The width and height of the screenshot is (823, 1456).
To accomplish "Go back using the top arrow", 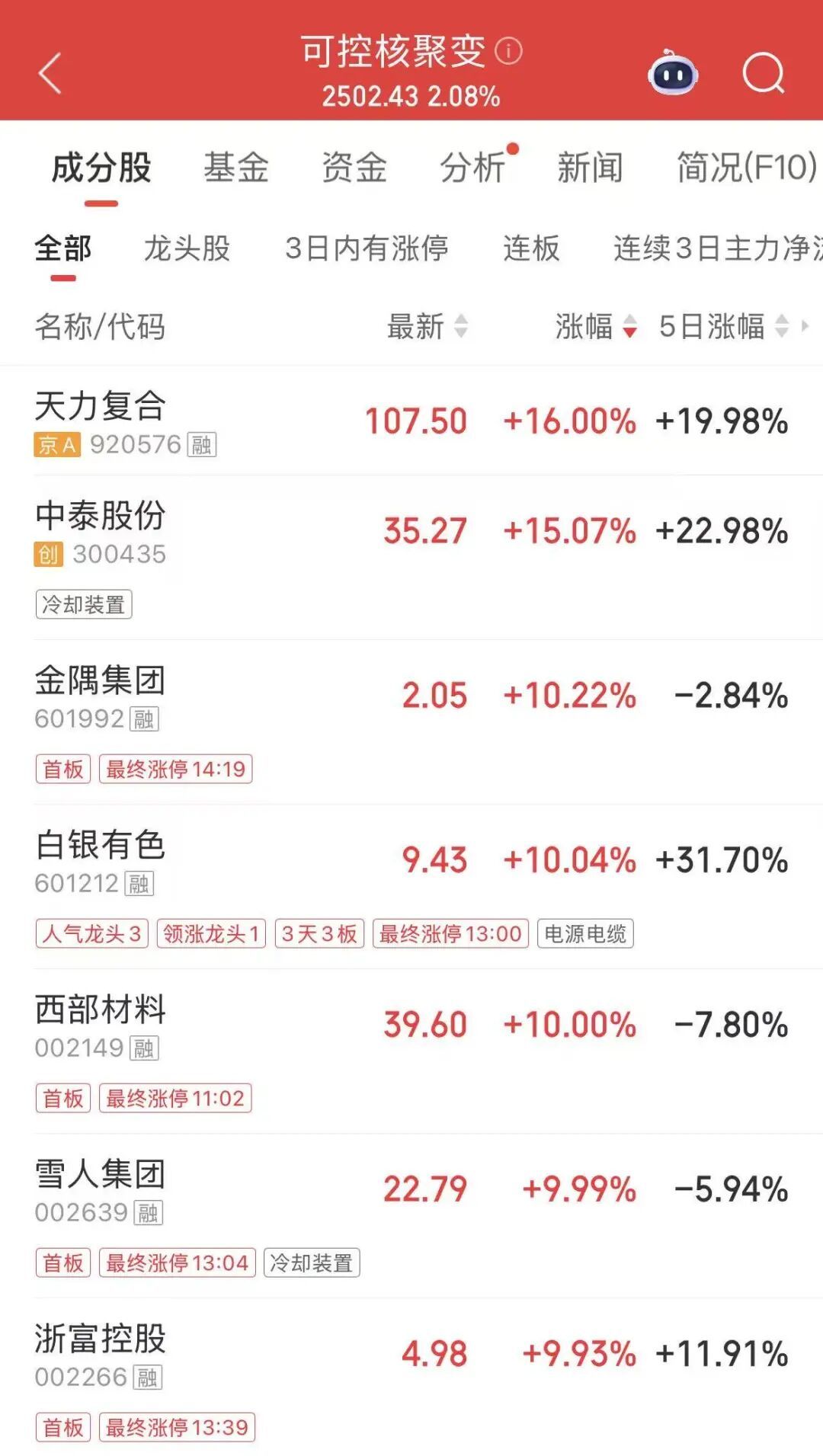I will click(50, 74).
